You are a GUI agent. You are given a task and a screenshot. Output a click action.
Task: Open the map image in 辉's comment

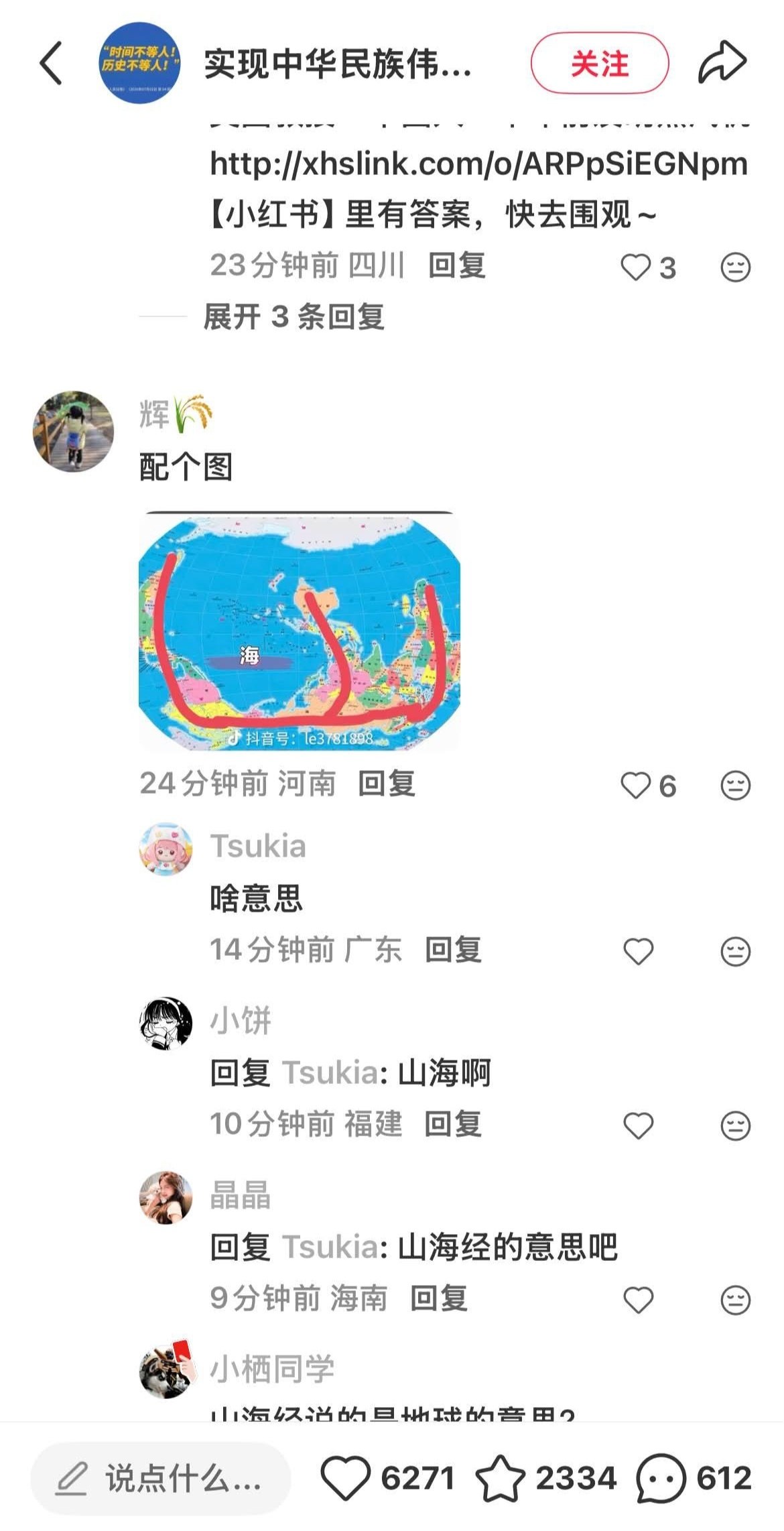[299, 630]
